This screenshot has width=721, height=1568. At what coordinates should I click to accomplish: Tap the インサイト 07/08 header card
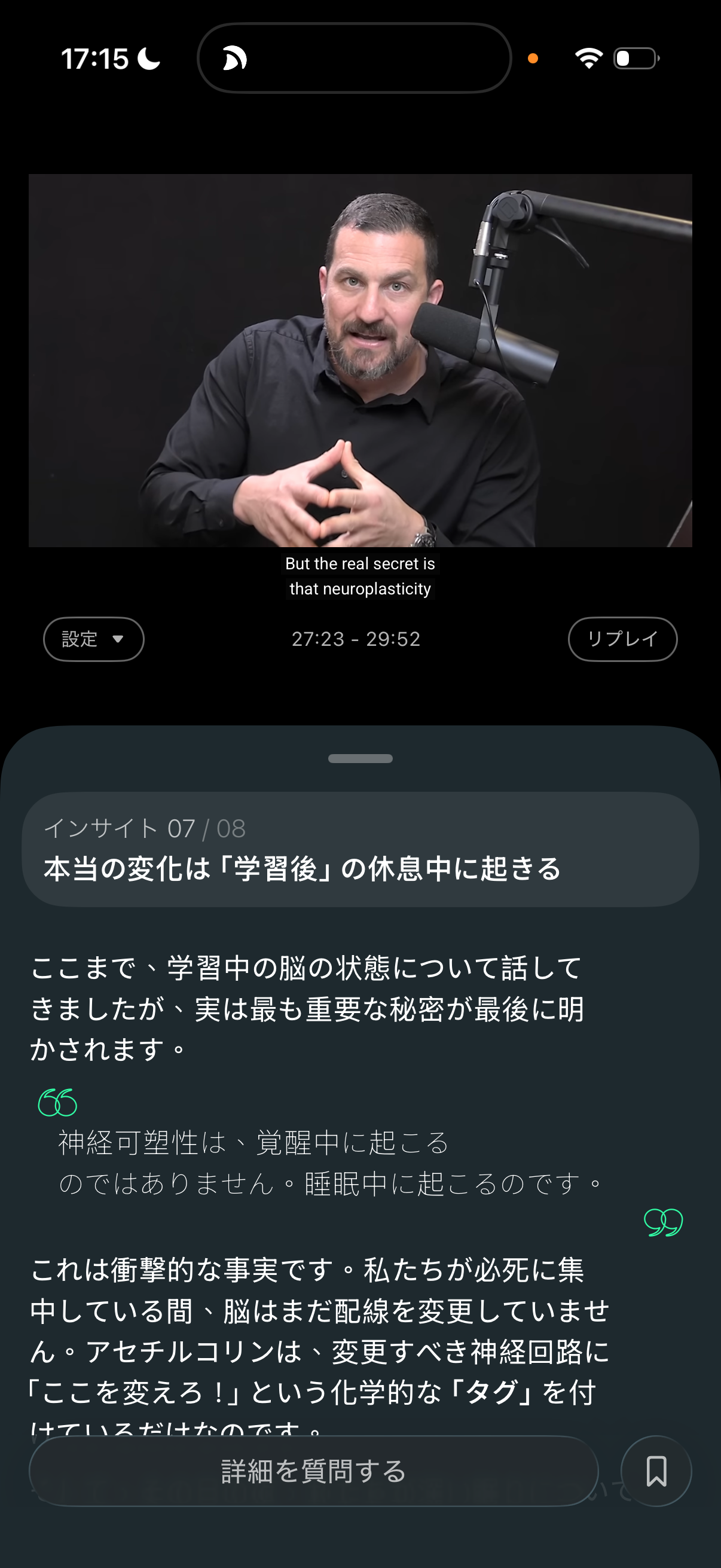point(360,849)
